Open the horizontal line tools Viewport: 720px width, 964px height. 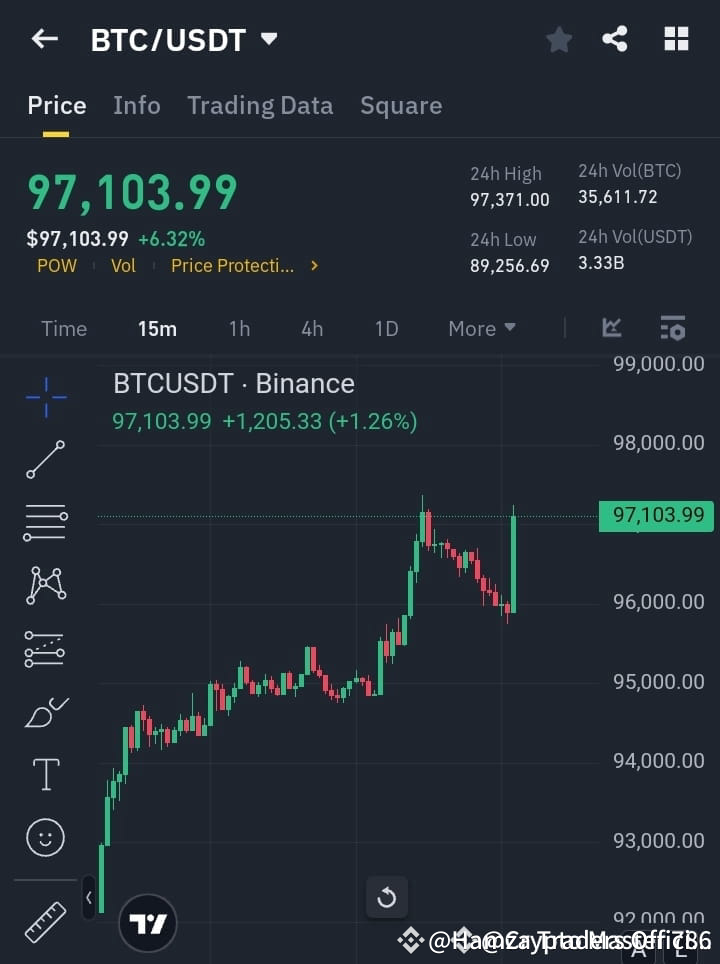tap(44, 523)
